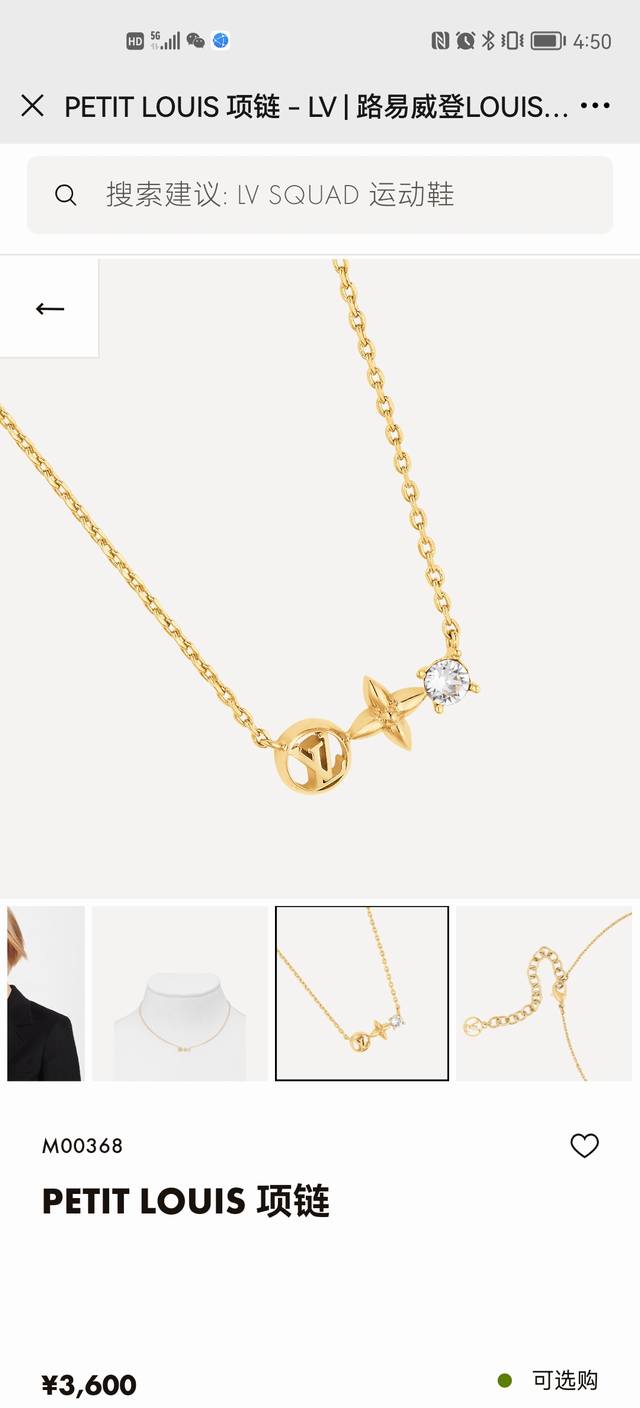Tap the search box suggesting LV SQUAD
The image size is (640, 1408).
(320, 194)
